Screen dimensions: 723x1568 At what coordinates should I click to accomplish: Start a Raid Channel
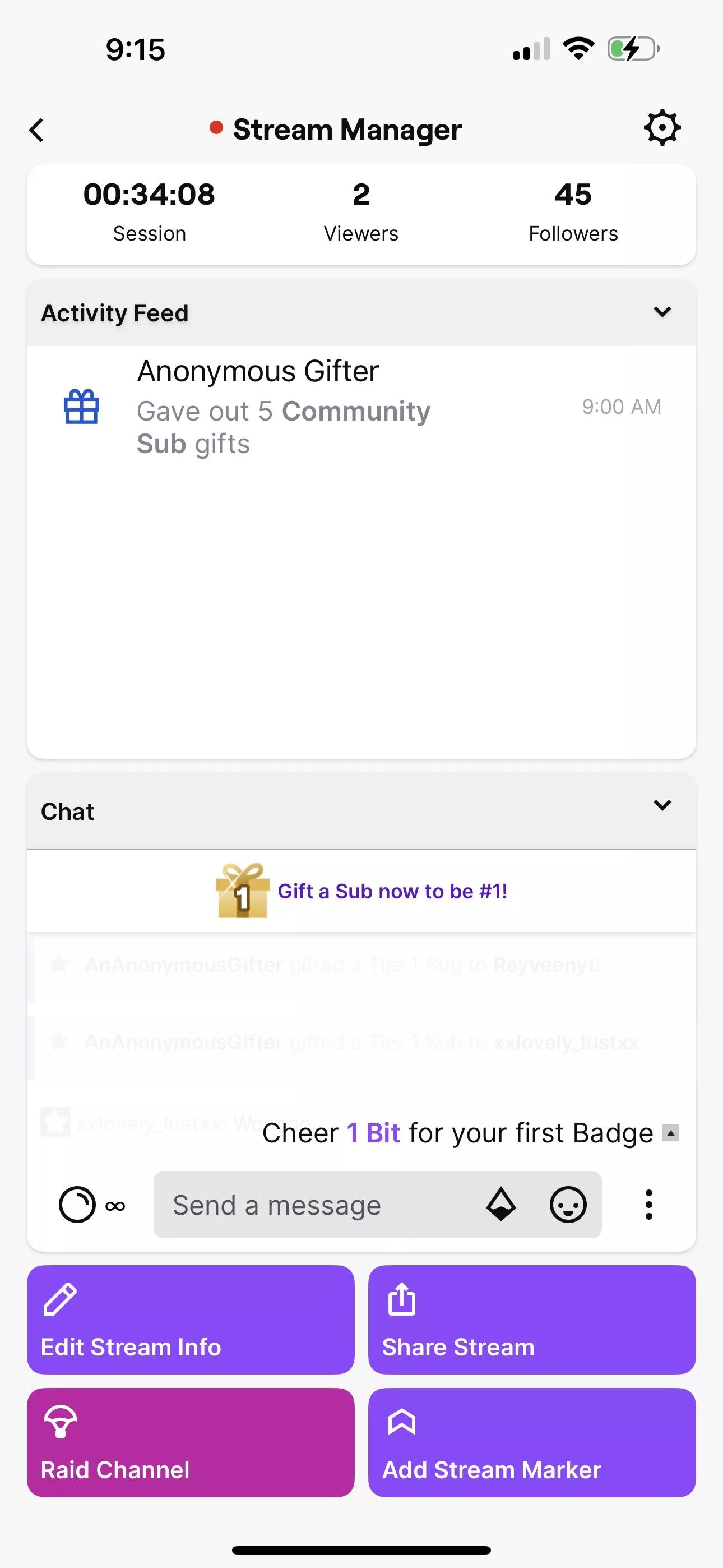[x=191, y=1441]
